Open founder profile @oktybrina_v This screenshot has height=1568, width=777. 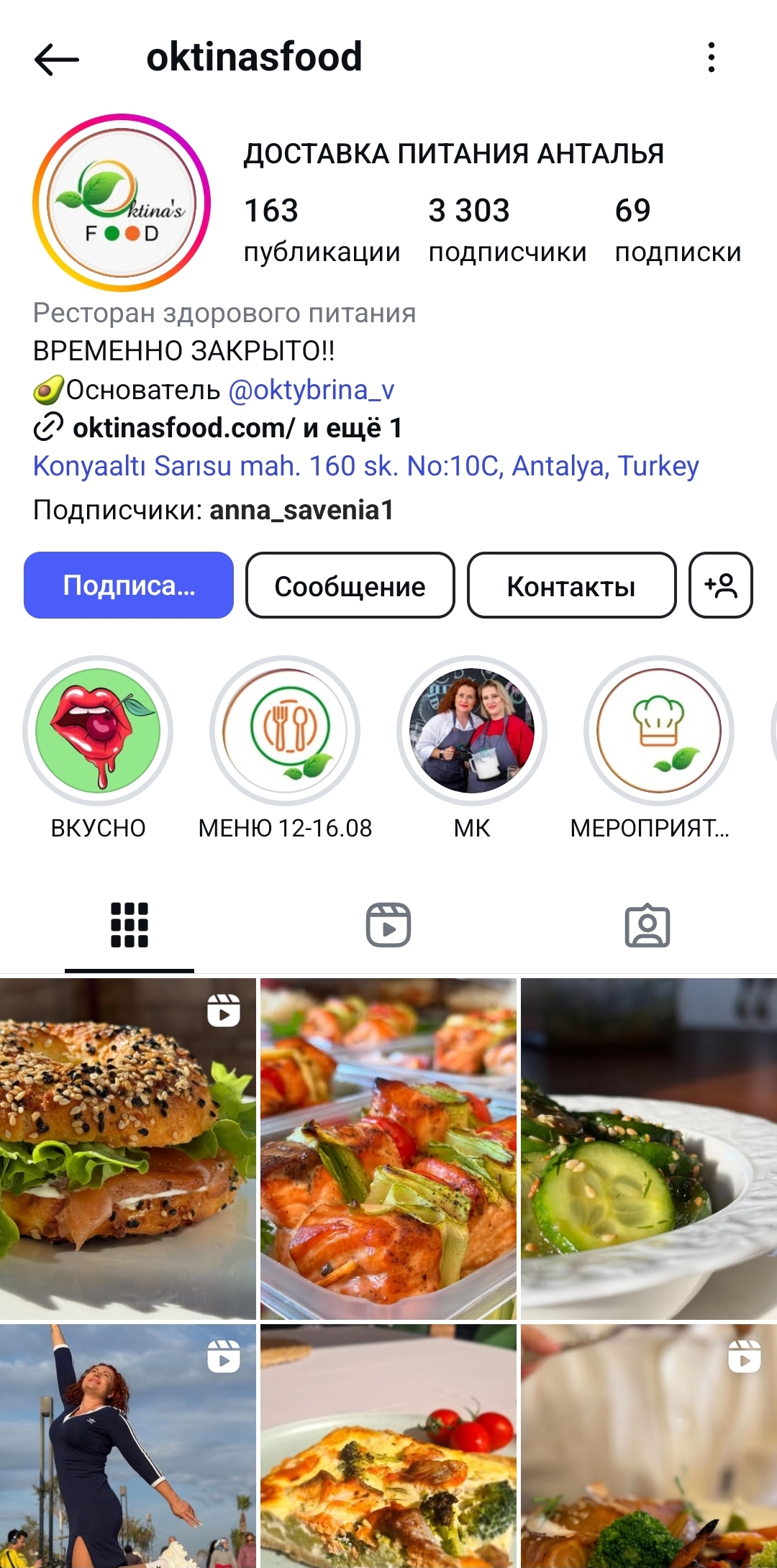311,390
